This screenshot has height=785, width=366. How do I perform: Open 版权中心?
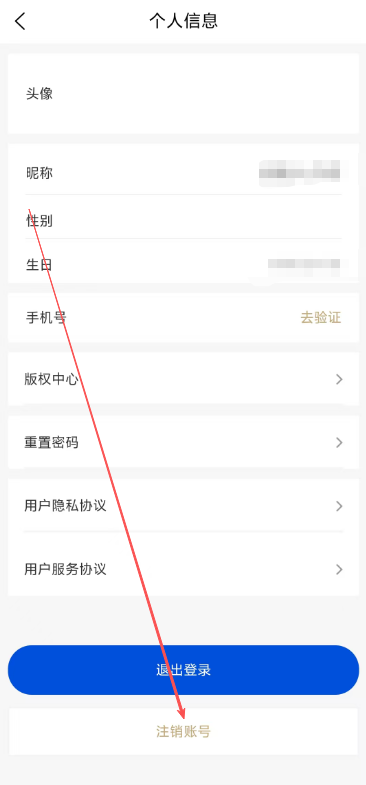pyautogui.click(x=183, y=379)
